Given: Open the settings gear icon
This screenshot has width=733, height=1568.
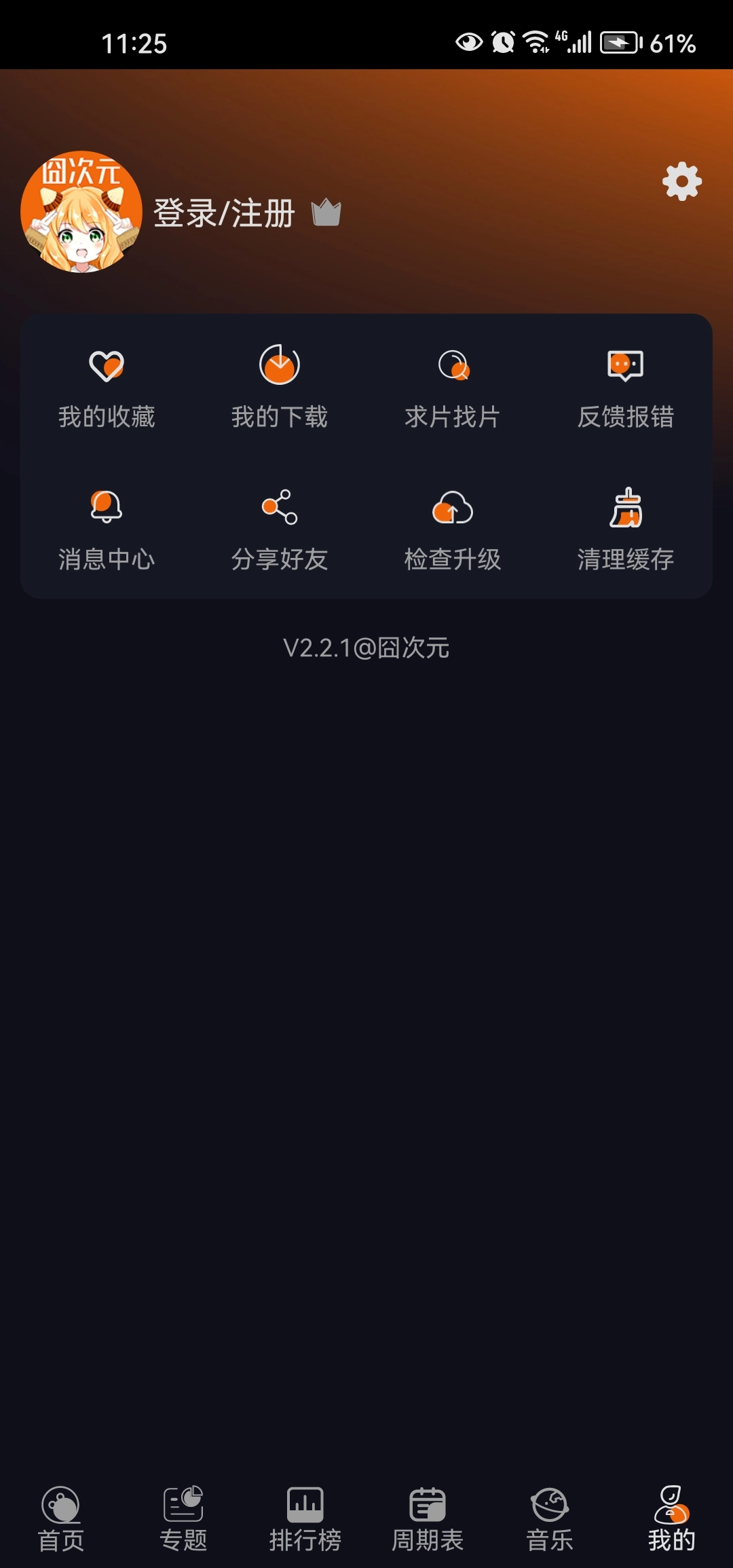Looking at the screenshot, I should pos(681,181).
